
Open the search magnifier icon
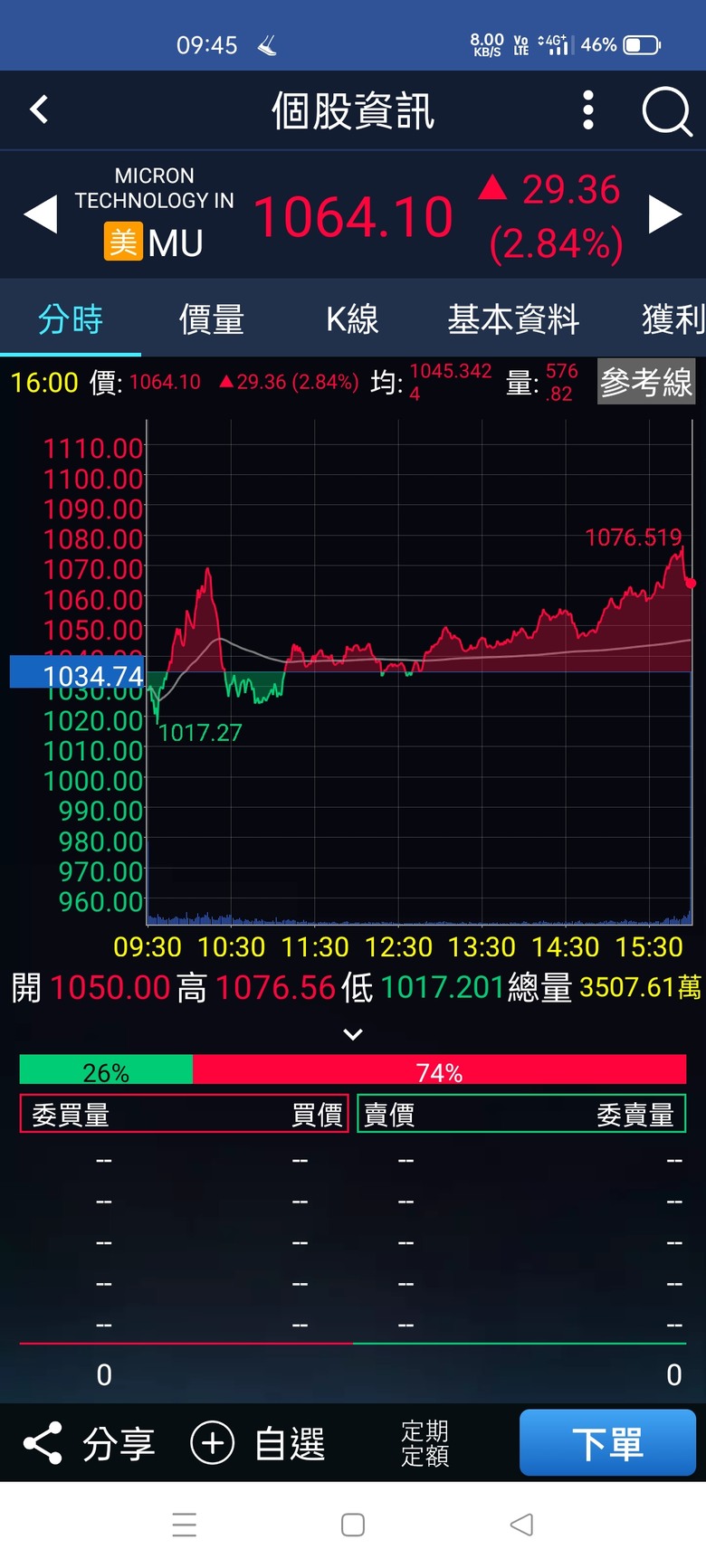pyautogui.click(x=667, y=111)
